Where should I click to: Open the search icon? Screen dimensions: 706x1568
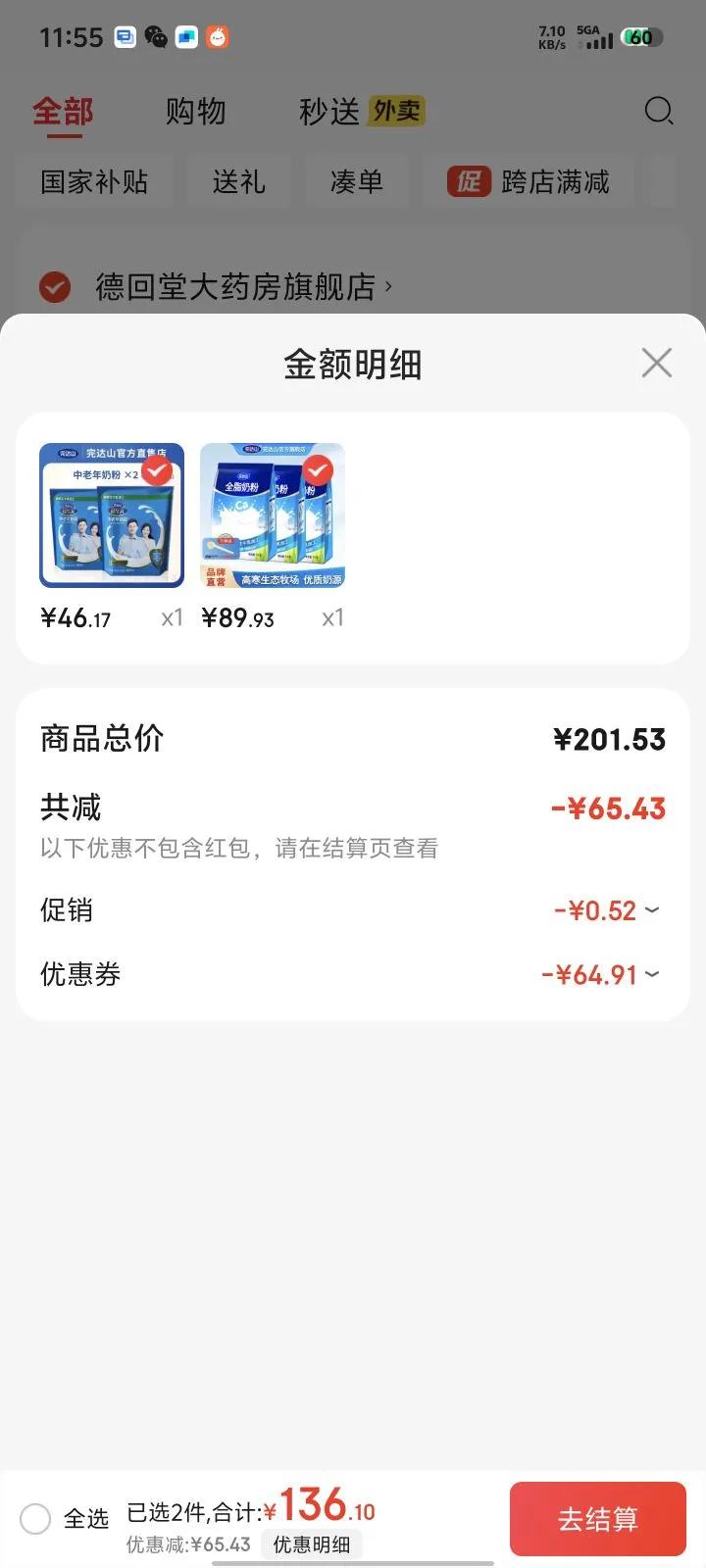coord(658,111)
